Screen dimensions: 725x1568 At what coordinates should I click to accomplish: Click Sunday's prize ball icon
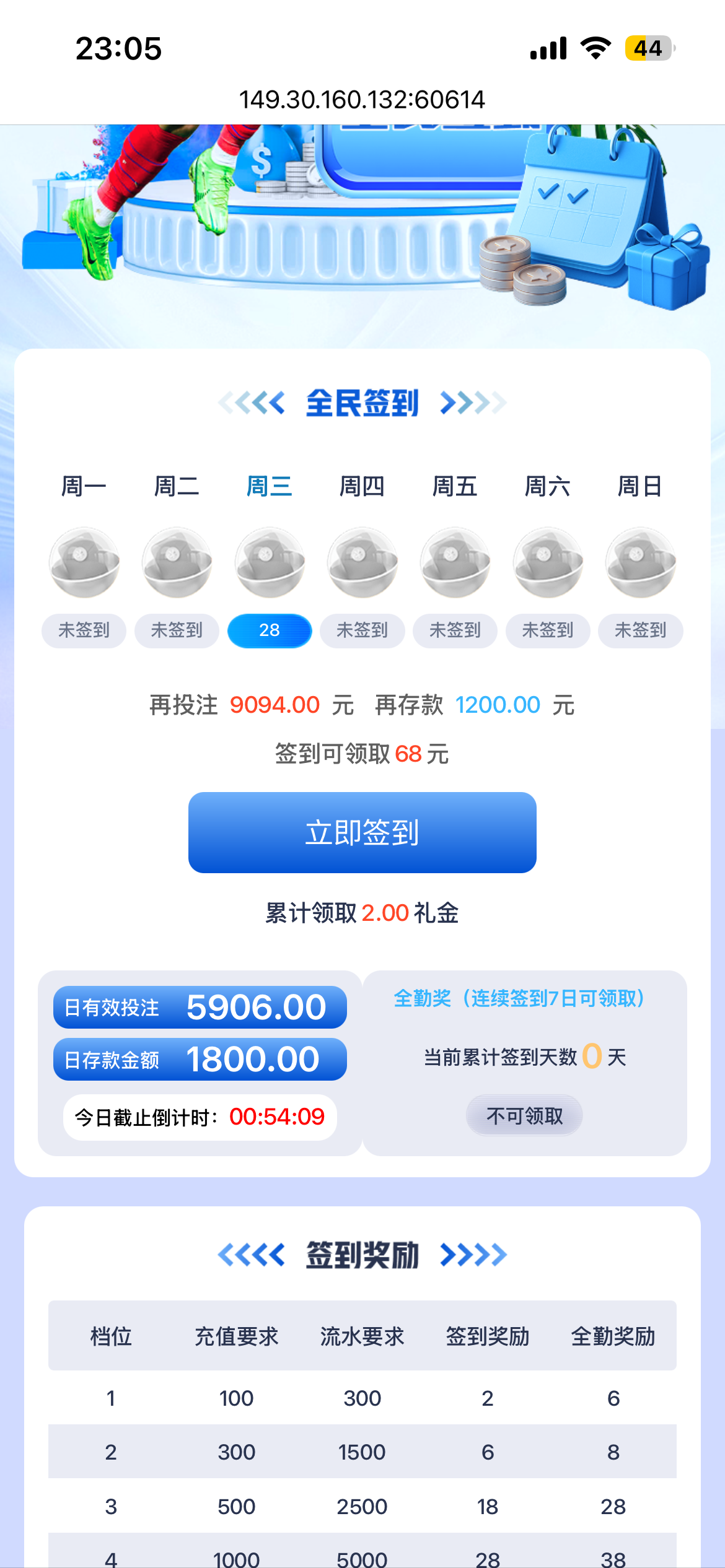(x=640, y=564)
